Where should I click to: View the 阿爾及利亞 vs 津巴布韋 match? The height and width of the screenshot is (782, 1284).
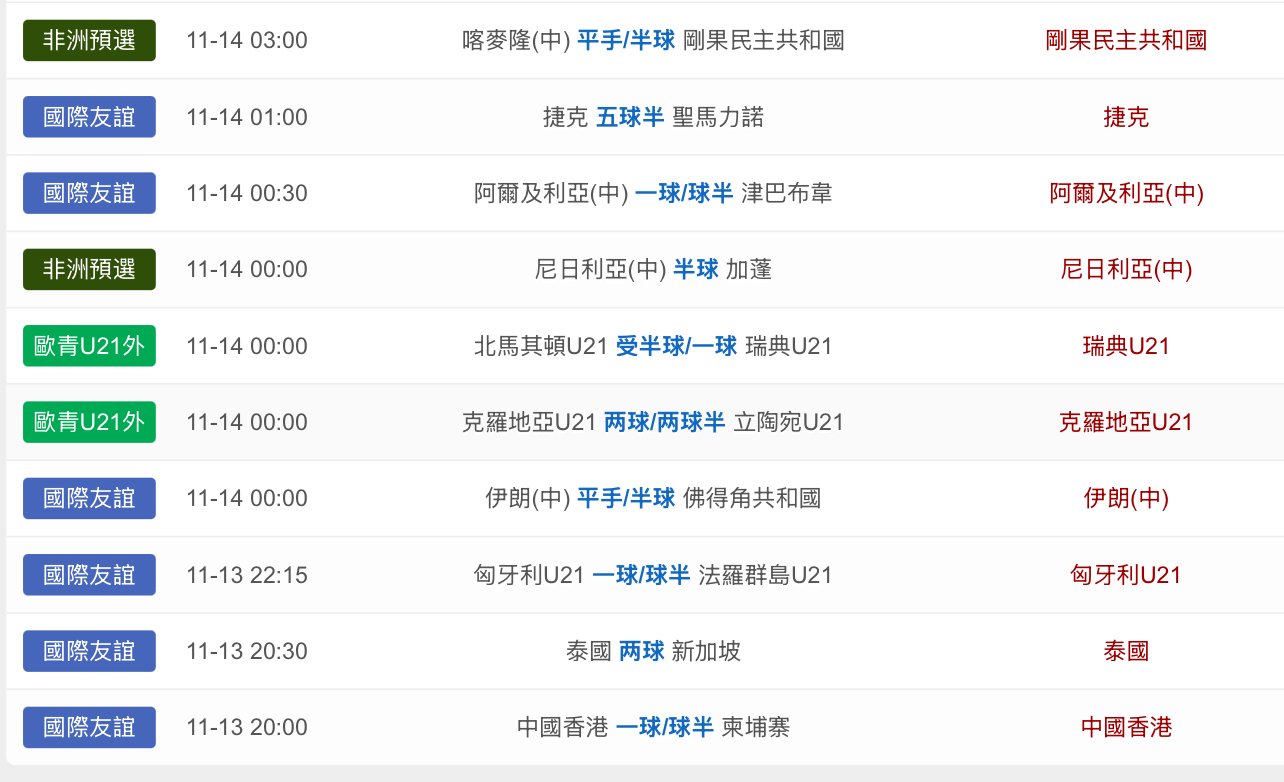653,193
